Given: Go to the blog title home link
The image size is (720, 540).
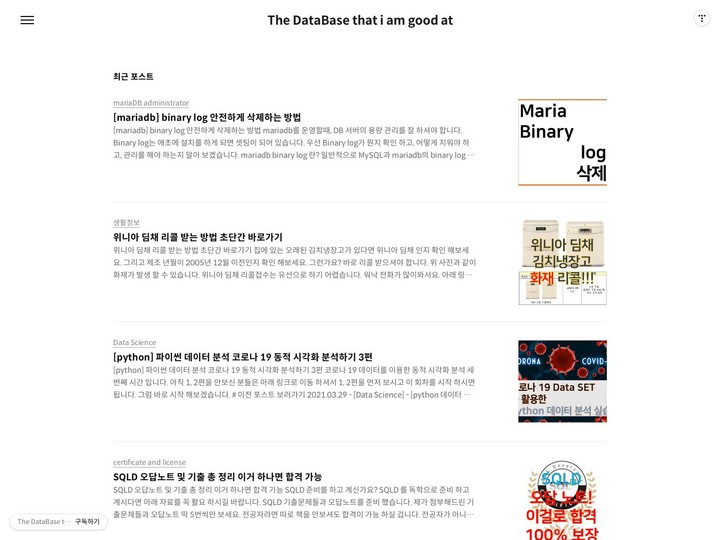Looking at the screenshot, I should [x=360, y=20].
